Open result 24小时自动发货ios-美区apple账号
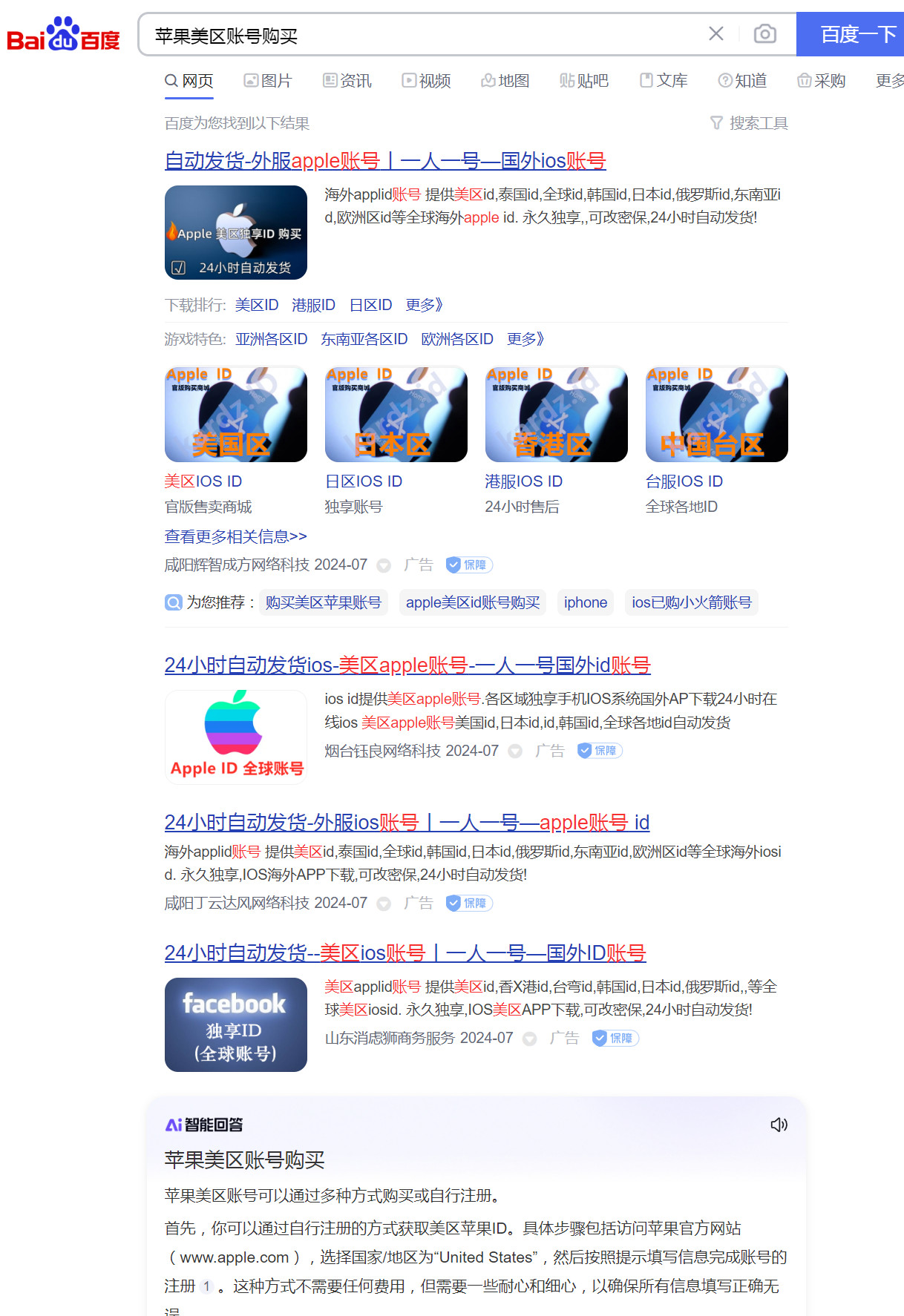The image size is (904, 1316). (x=407, y=665)
